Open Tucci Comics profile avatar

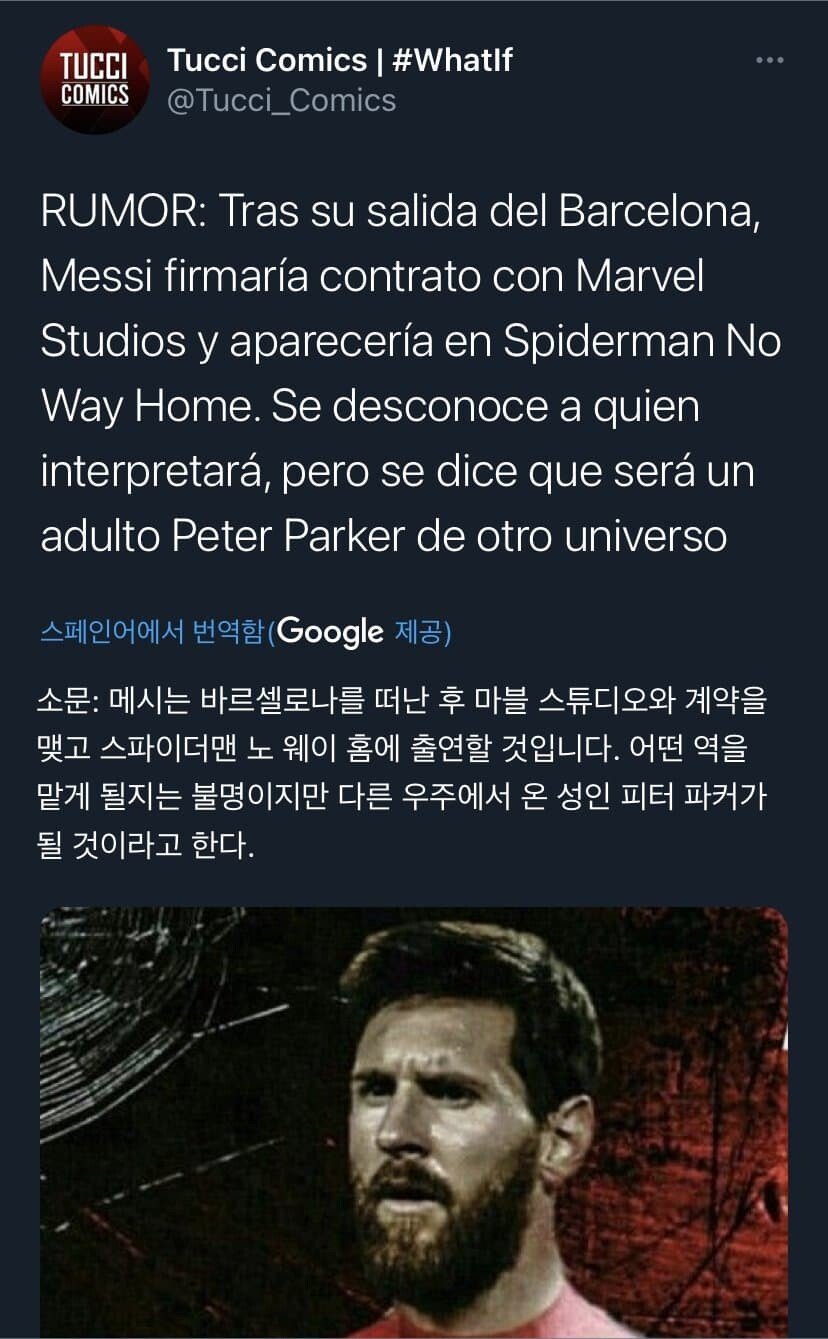tap(94, 80)
